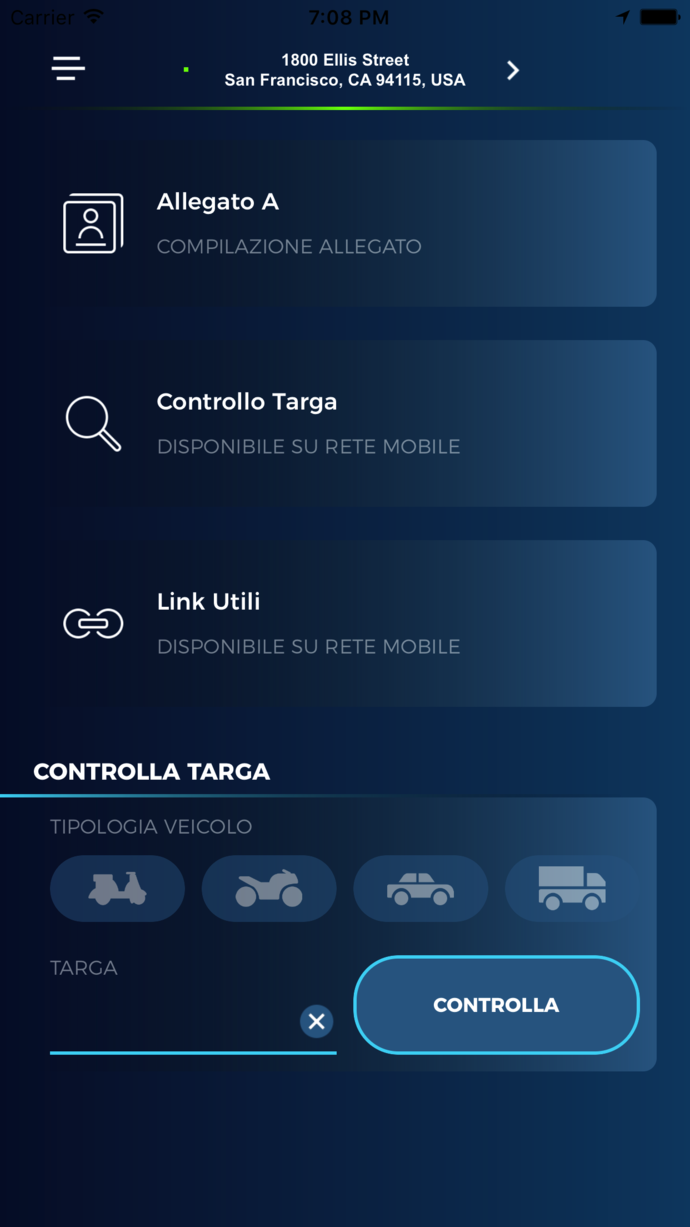Select scooter as vehicle type
This screenshot has height=1227, width=690.
coord(117,888)
